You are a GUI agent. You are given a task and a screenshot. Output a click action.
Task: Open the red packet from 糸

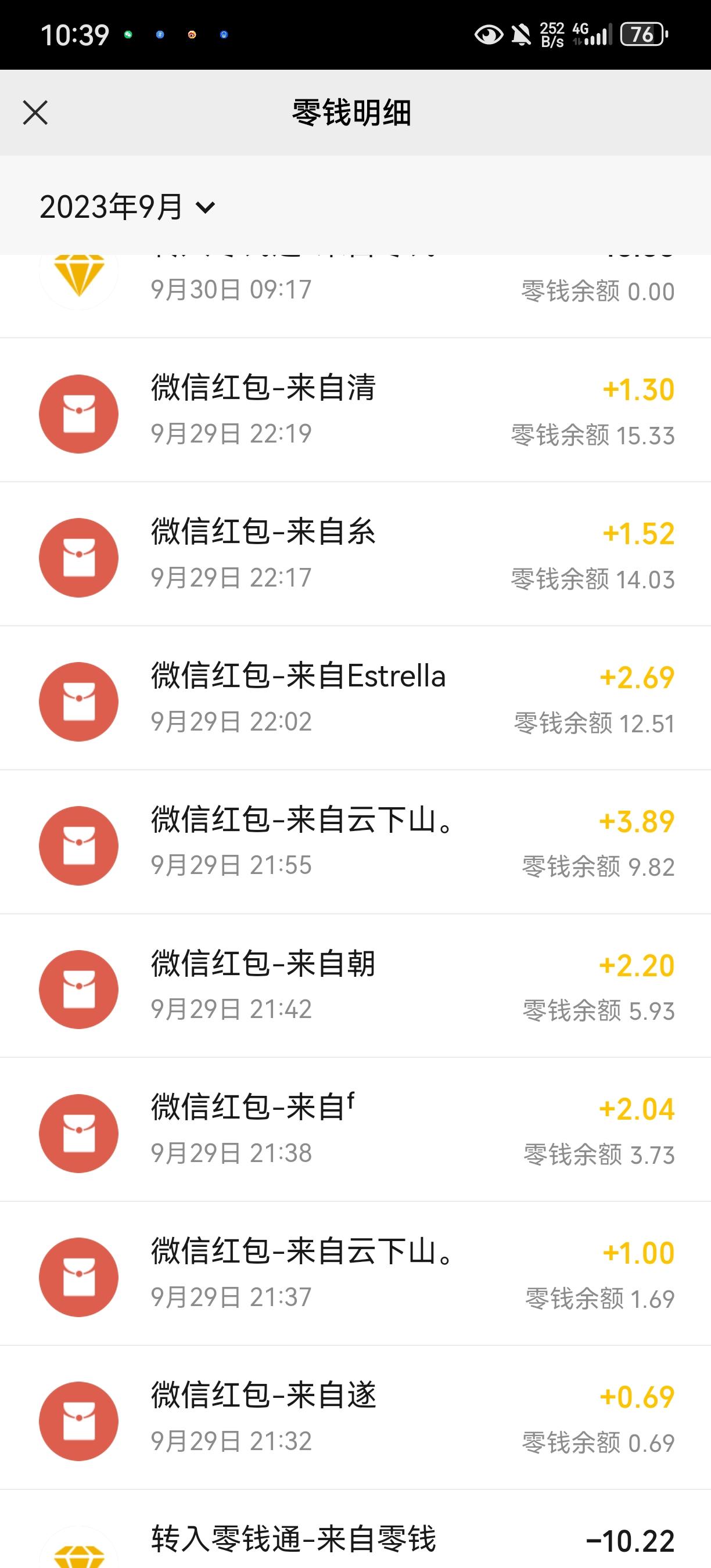355,554
